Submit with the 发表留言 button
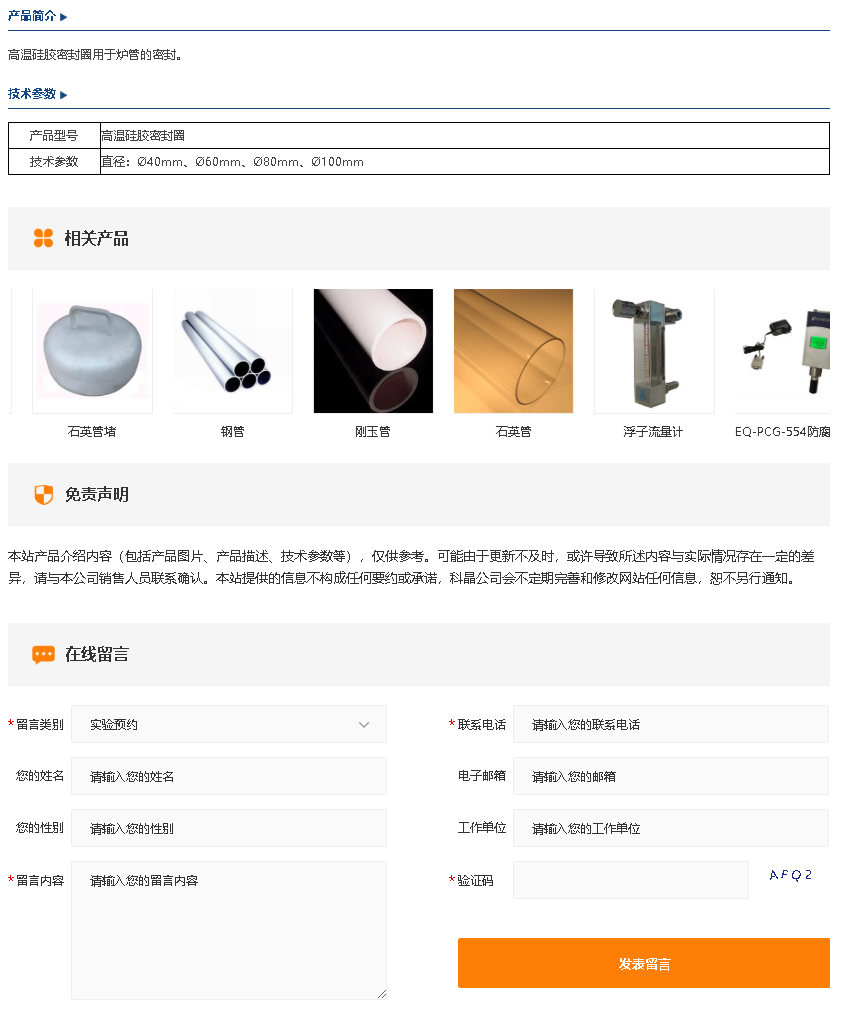The width and height of the screenshot is (846, 1031). tap(644, 963)
